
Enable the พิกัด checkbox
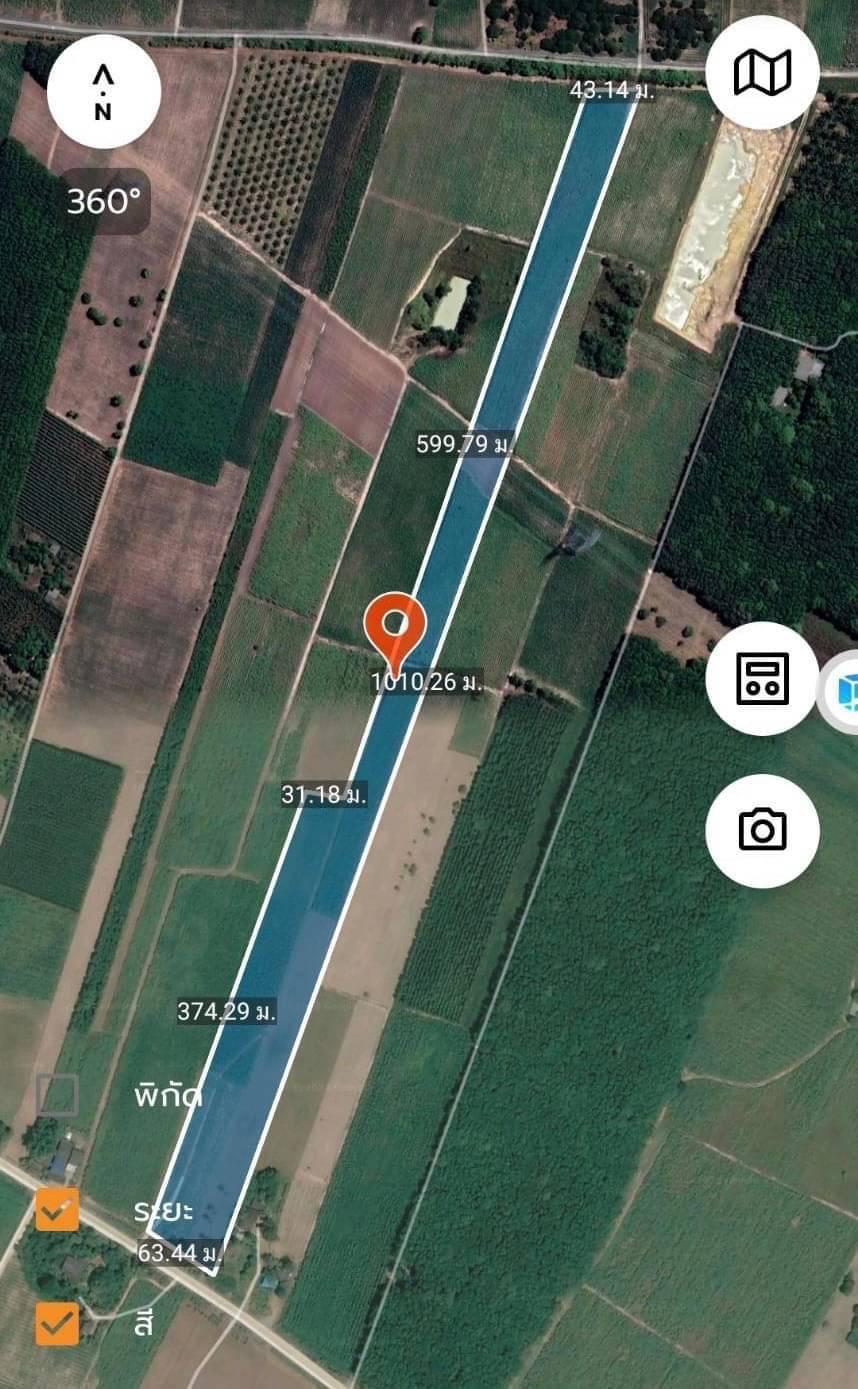point(57,1095)
